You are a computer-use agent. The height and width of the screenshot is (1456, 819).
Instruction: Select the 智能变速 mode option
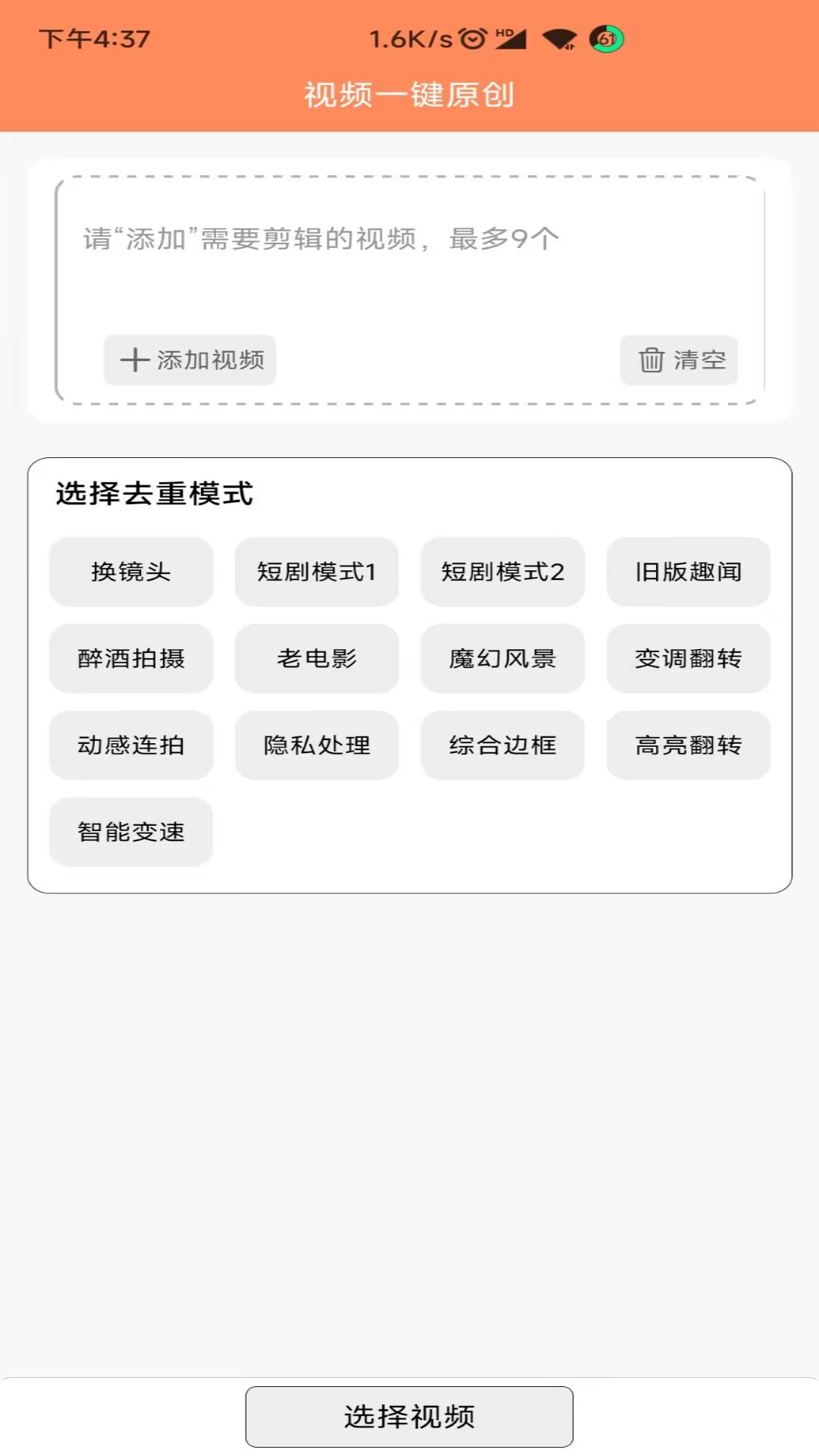coord(130,832)
